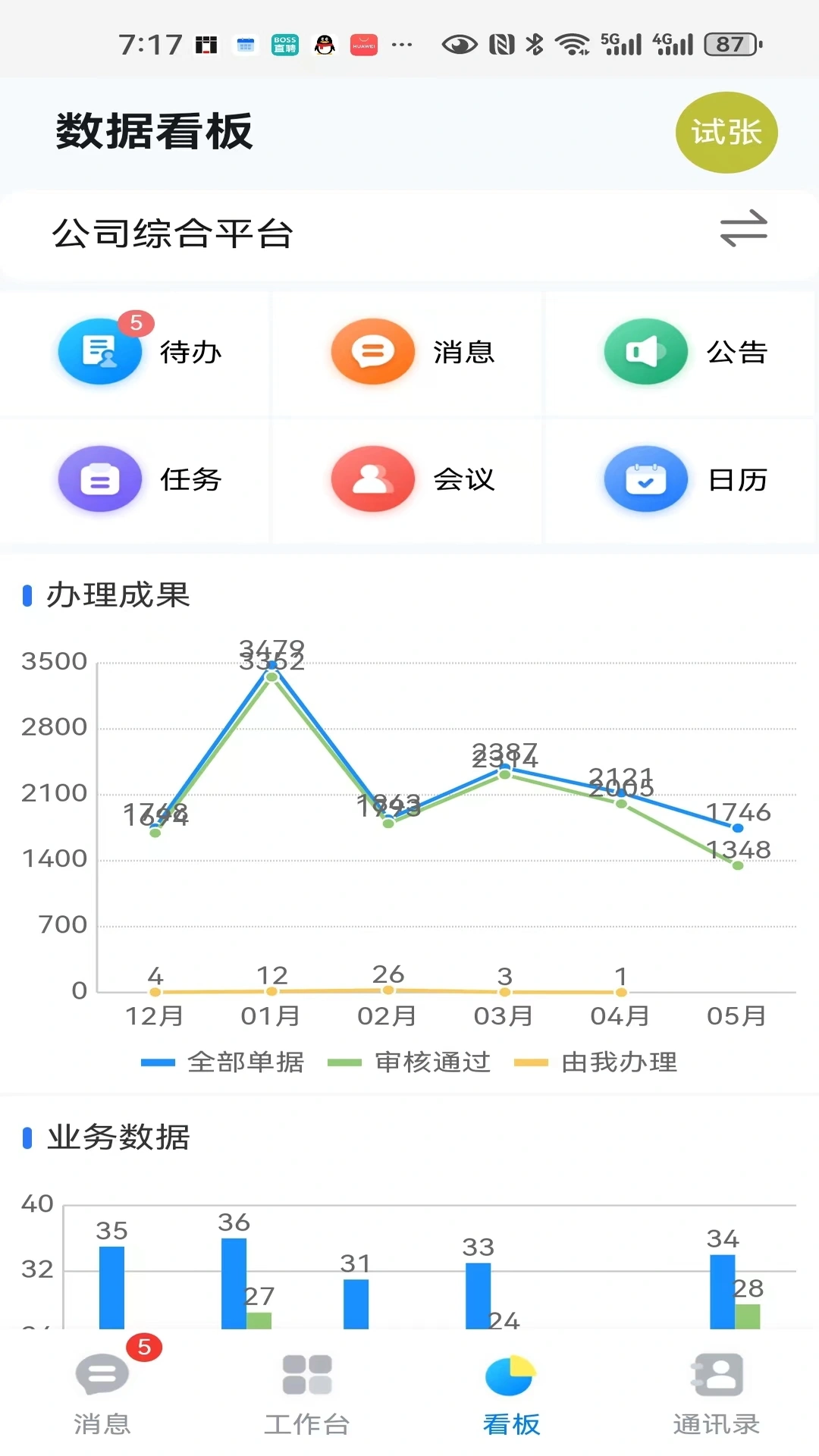Click the 试张 profile avatar

pyautogui.click(x=726, y=131)
